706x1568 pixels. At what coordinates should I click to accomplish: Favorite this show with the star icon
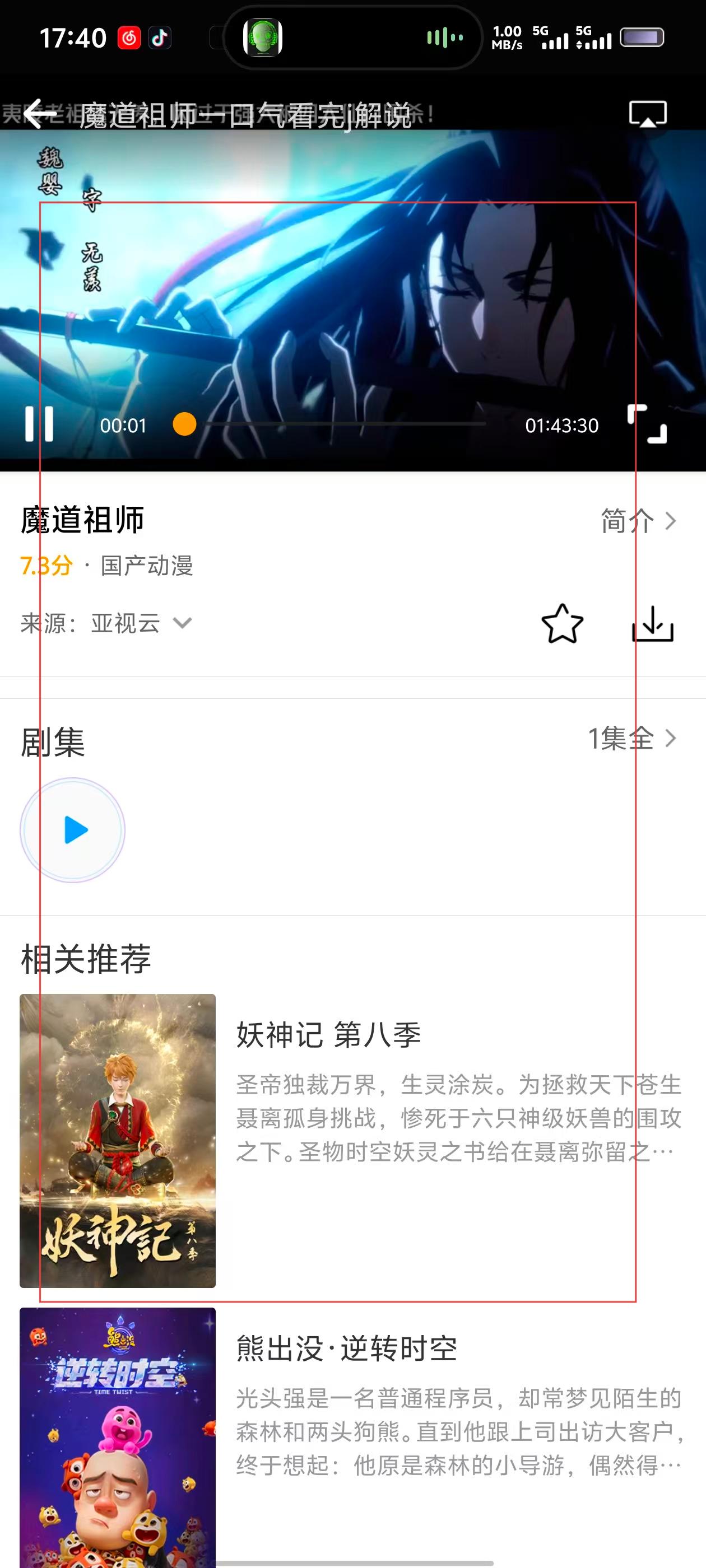(x=561, y=624)
